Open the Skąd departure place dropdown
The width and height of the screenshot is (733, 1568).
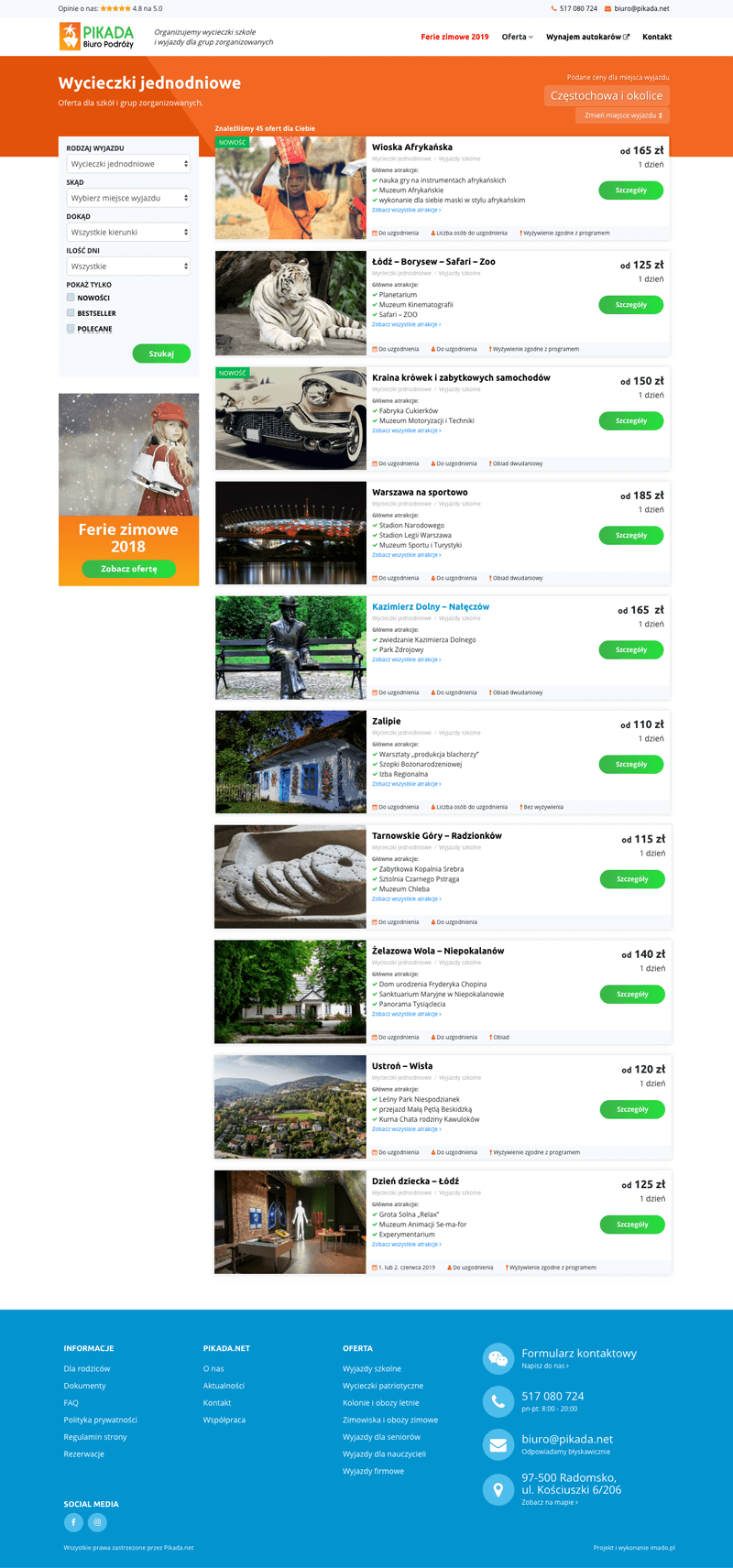[x=128, y=198]
